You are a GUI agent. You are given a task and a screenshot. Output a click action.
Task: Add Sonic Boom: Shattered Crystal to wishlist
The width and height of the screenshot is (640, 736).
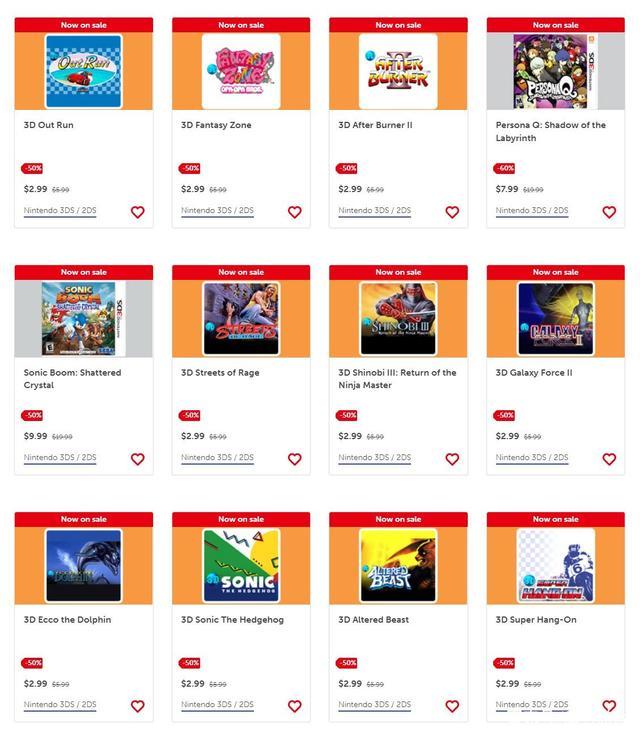(138, 459)
